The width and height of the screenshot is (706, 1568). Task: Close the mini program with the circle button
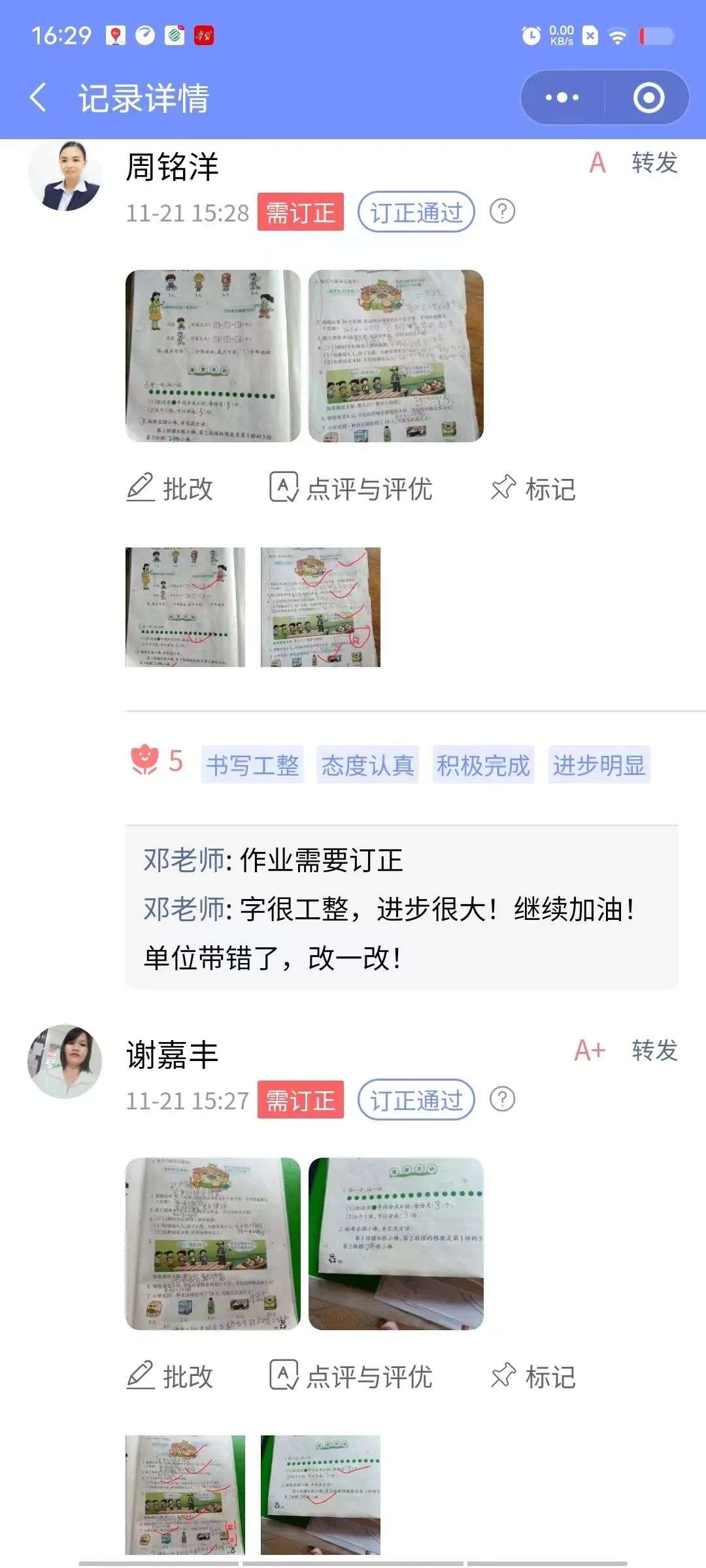pos(648,98)
